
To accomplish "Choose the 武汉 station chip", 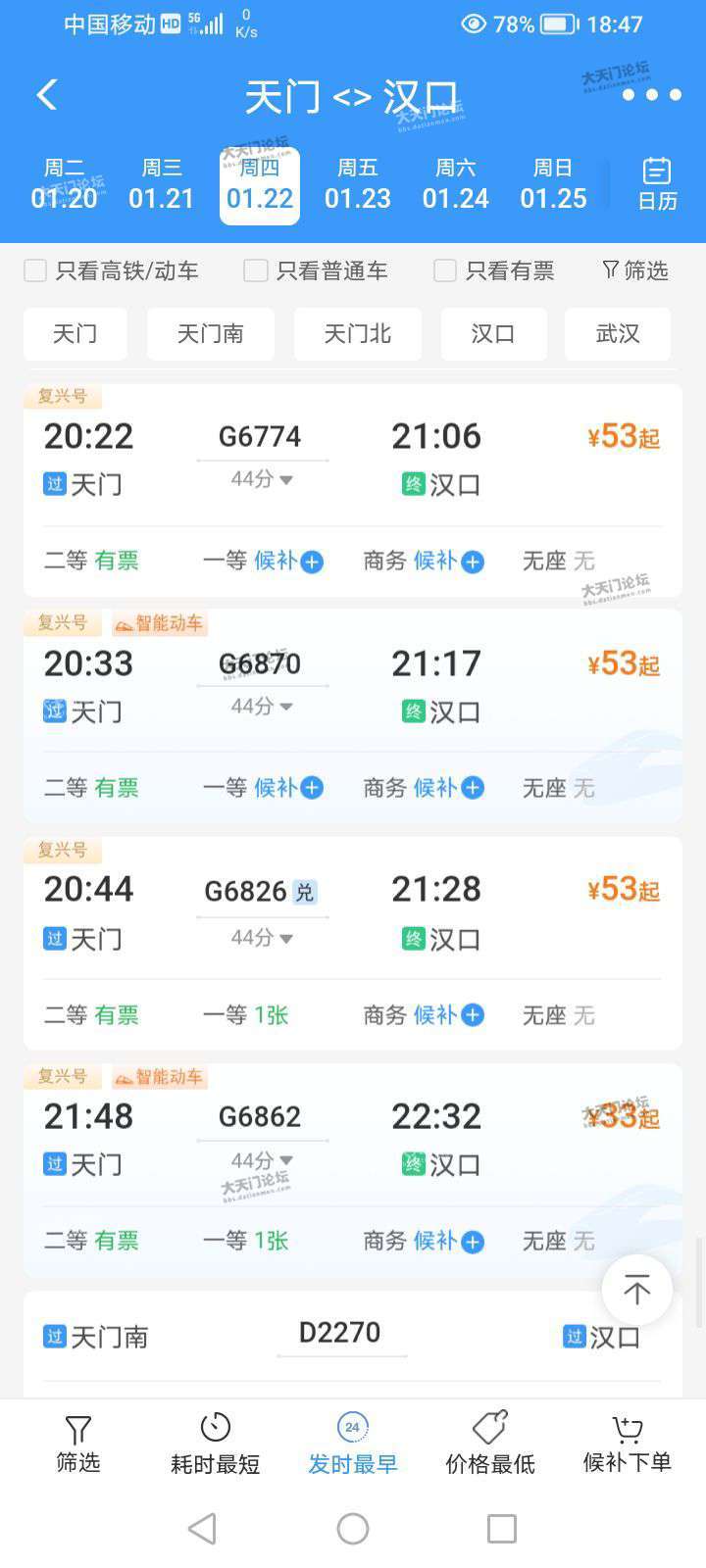I will pyautogui.click(x=618, y=334).
